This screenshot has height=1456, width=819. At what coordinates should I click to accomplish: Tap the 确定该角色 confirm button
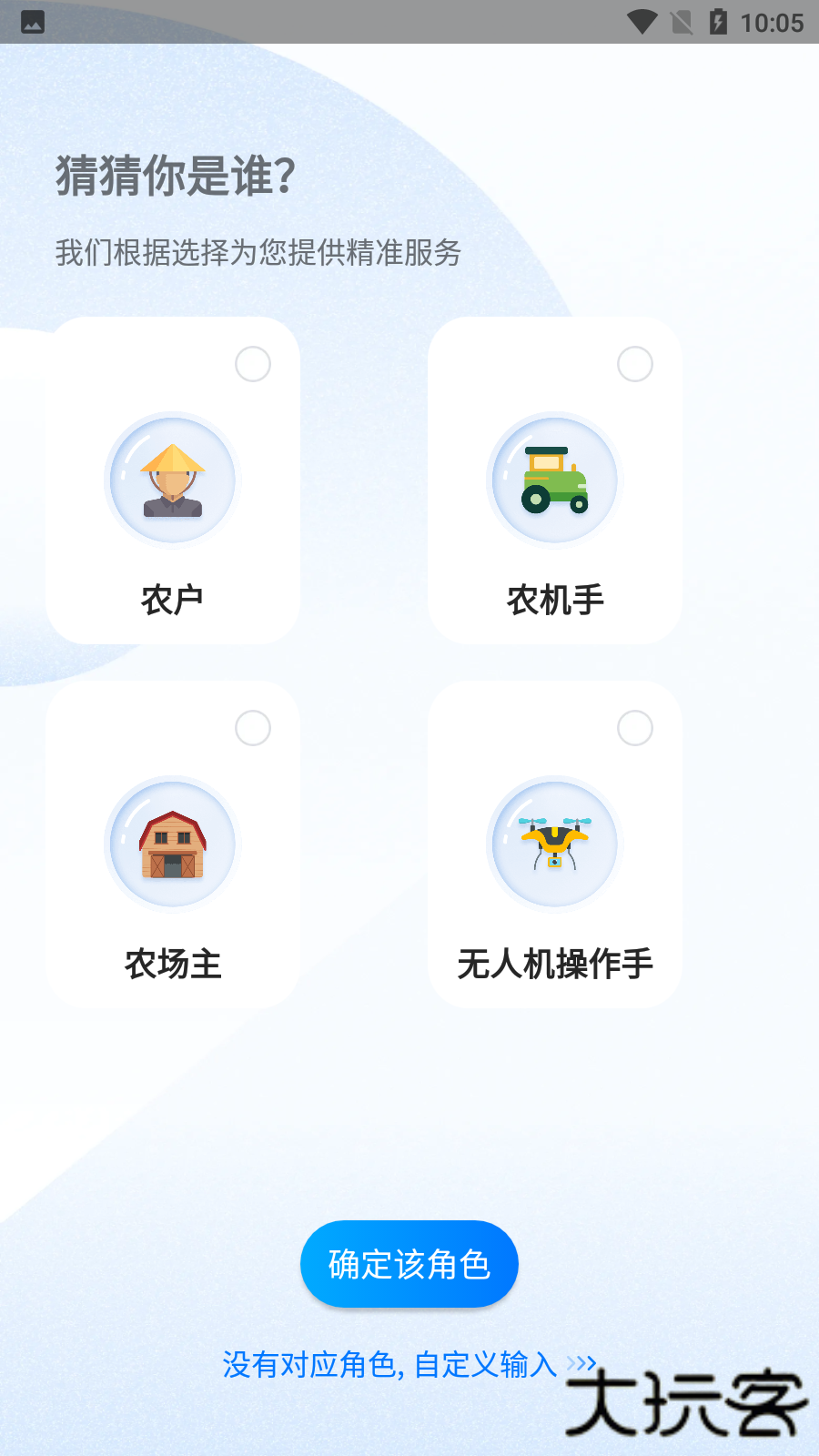[409, 1264]
